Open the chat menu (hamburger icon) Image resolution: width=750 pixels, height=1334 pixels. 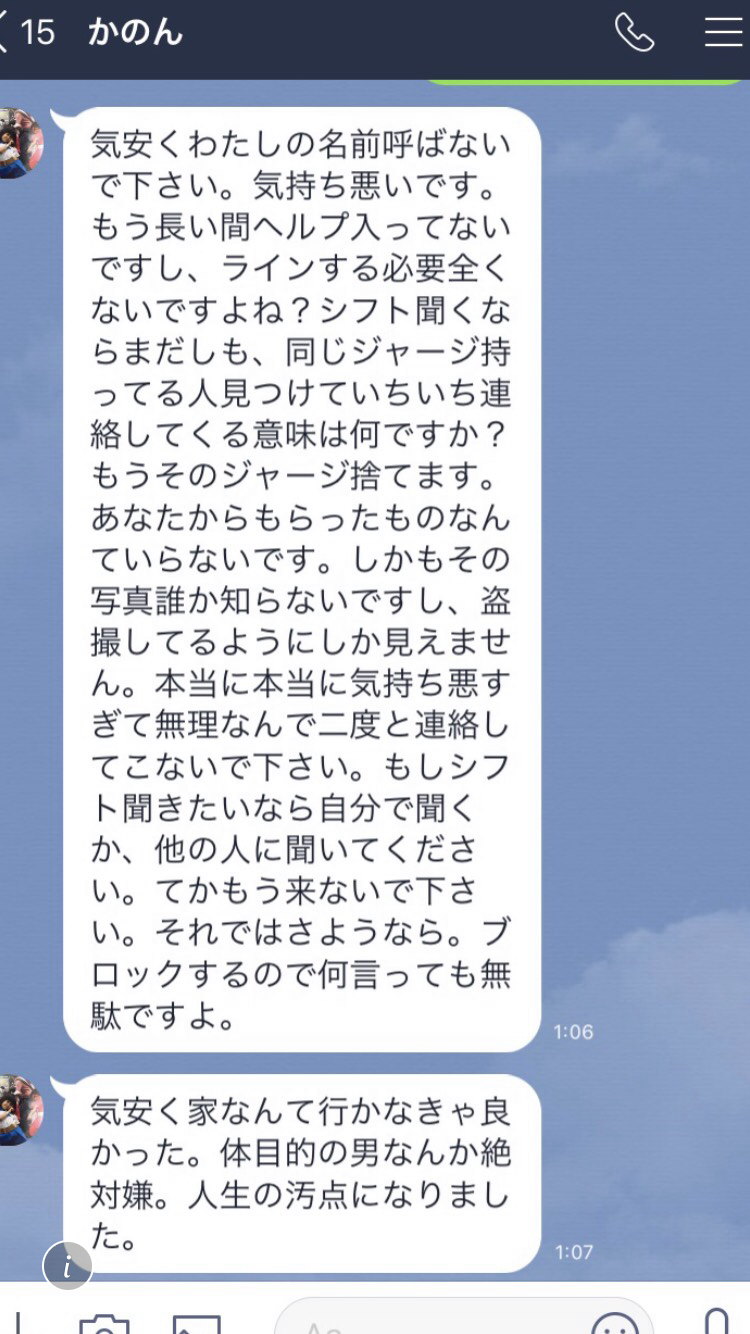coord(723,33)
